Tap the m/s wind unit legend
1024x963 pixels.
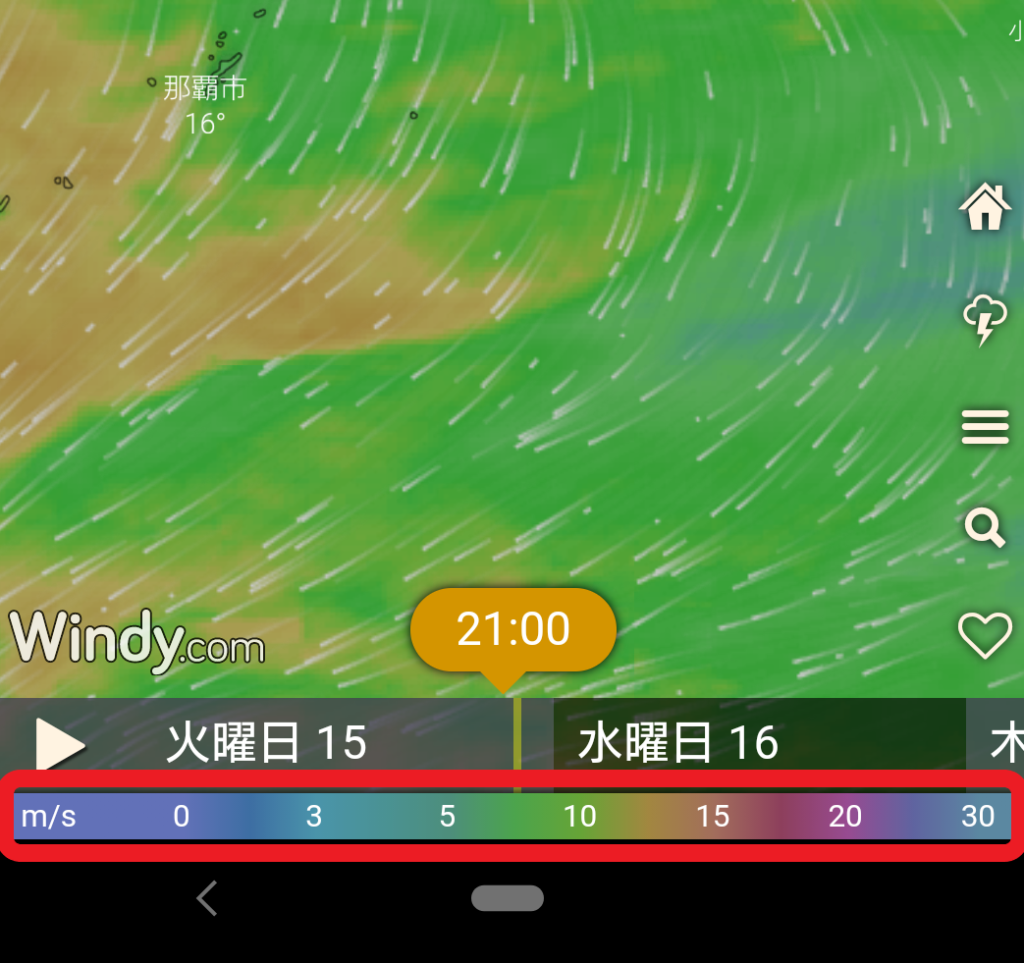[x=48, y=817]
